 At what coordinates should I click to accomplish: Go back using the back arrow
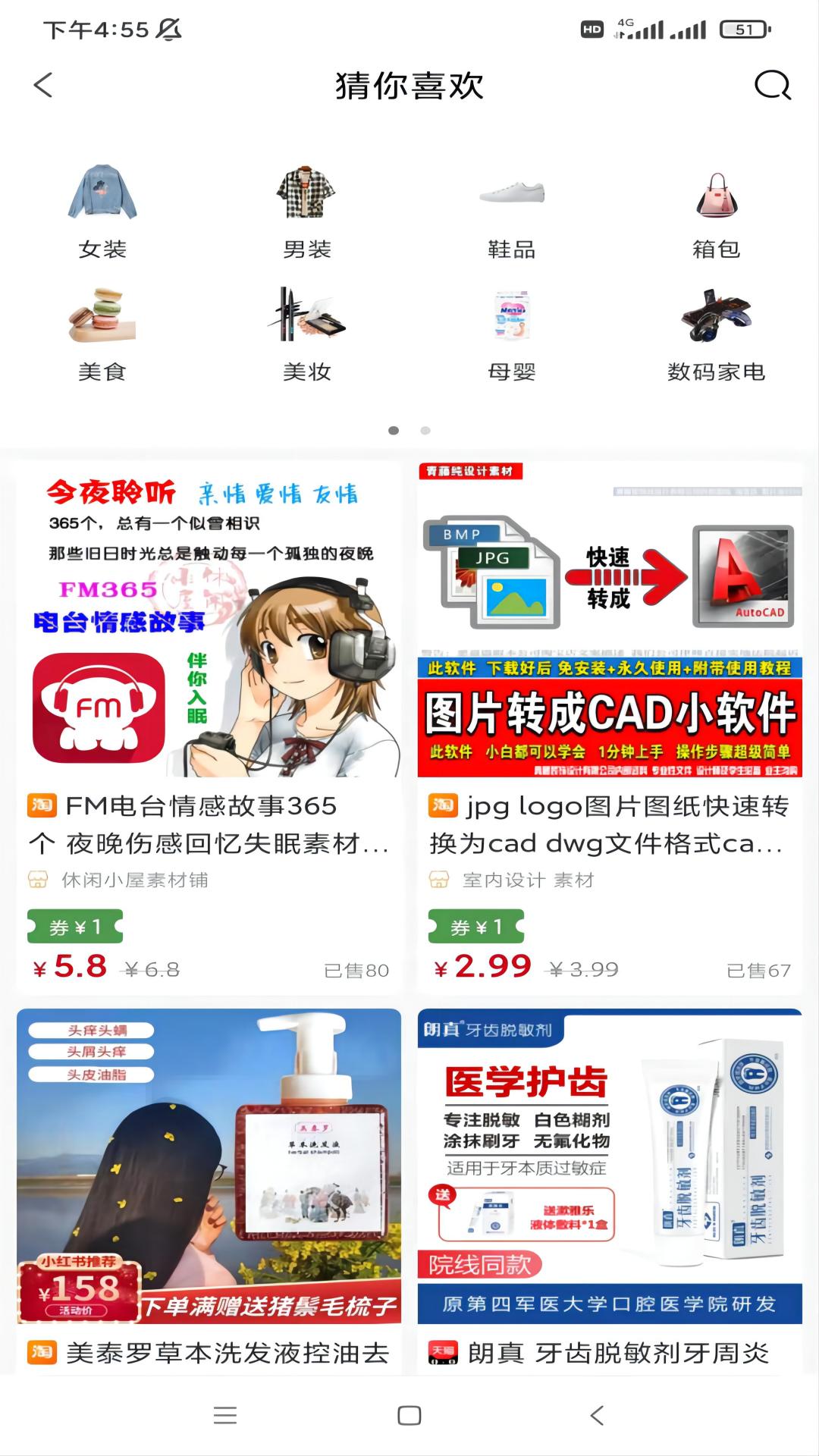(x=43, y=86)
